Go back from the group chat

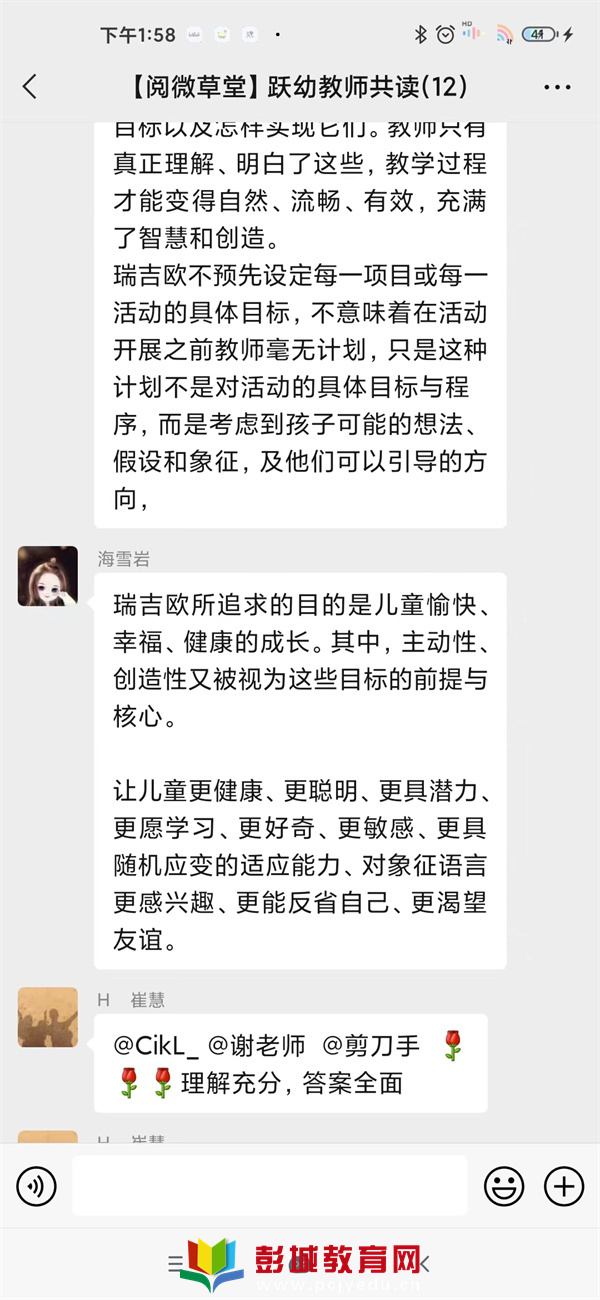[x=30, y=87]
